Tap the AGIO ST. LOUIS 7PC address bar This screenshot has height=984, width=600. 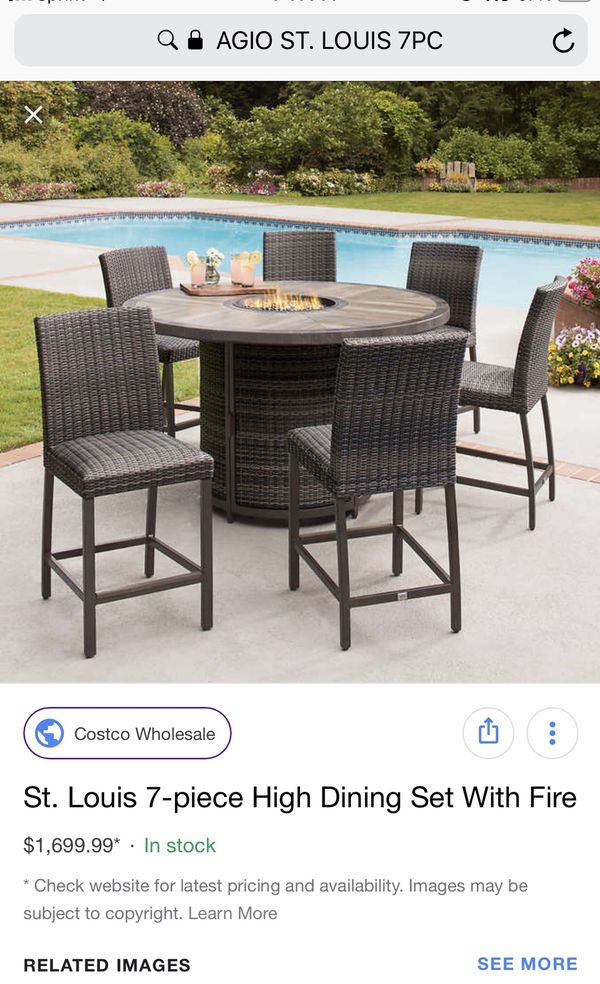pos(300,40)
